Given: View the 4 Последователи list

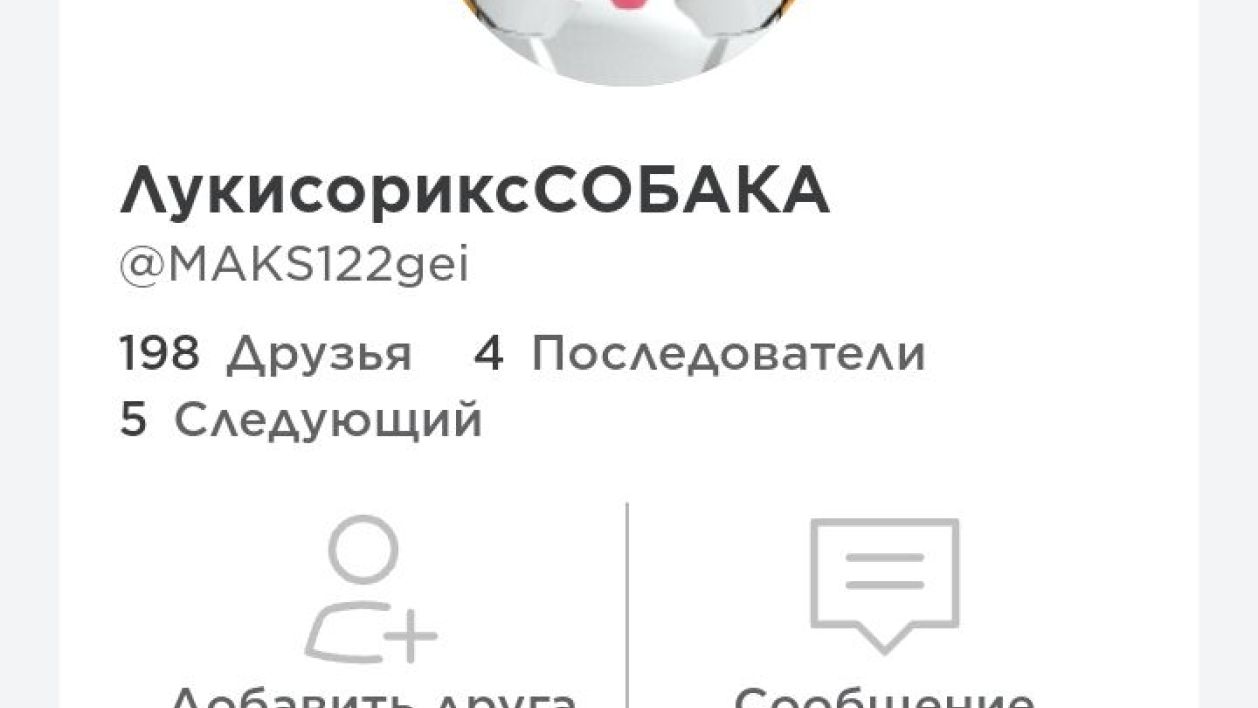Looking at the screenshot, I should (x=699, y=355).
